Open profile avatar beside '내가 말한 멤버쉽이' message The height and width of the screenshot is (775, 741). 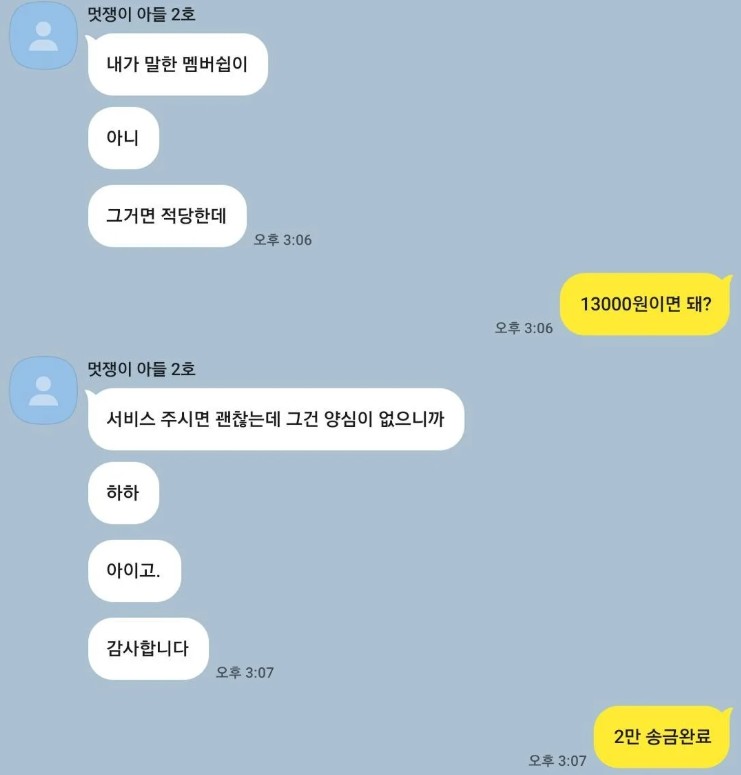[x=43, y=36]
